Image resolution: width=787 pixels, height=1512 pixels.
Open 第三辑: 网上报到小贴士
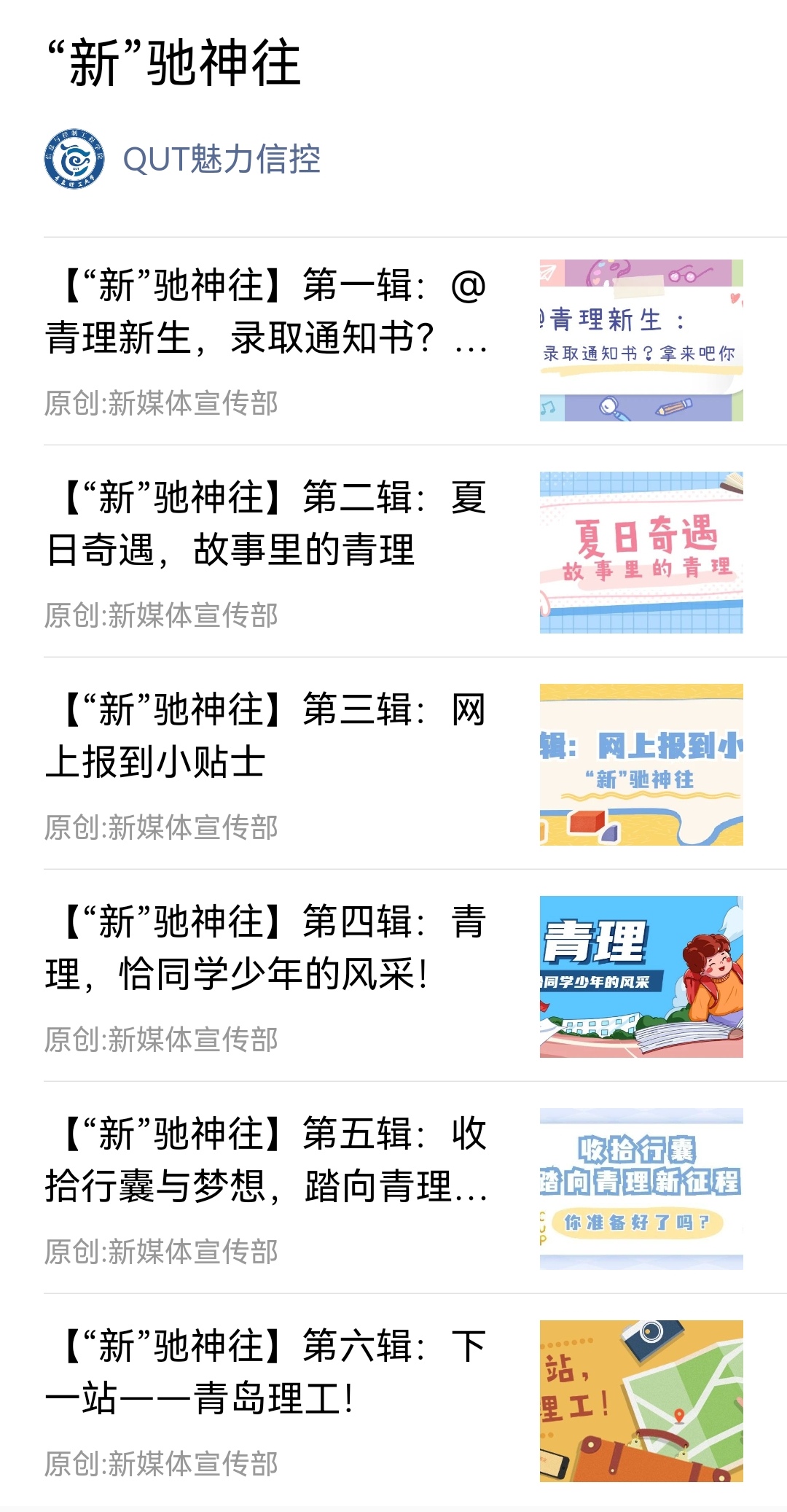266,736
